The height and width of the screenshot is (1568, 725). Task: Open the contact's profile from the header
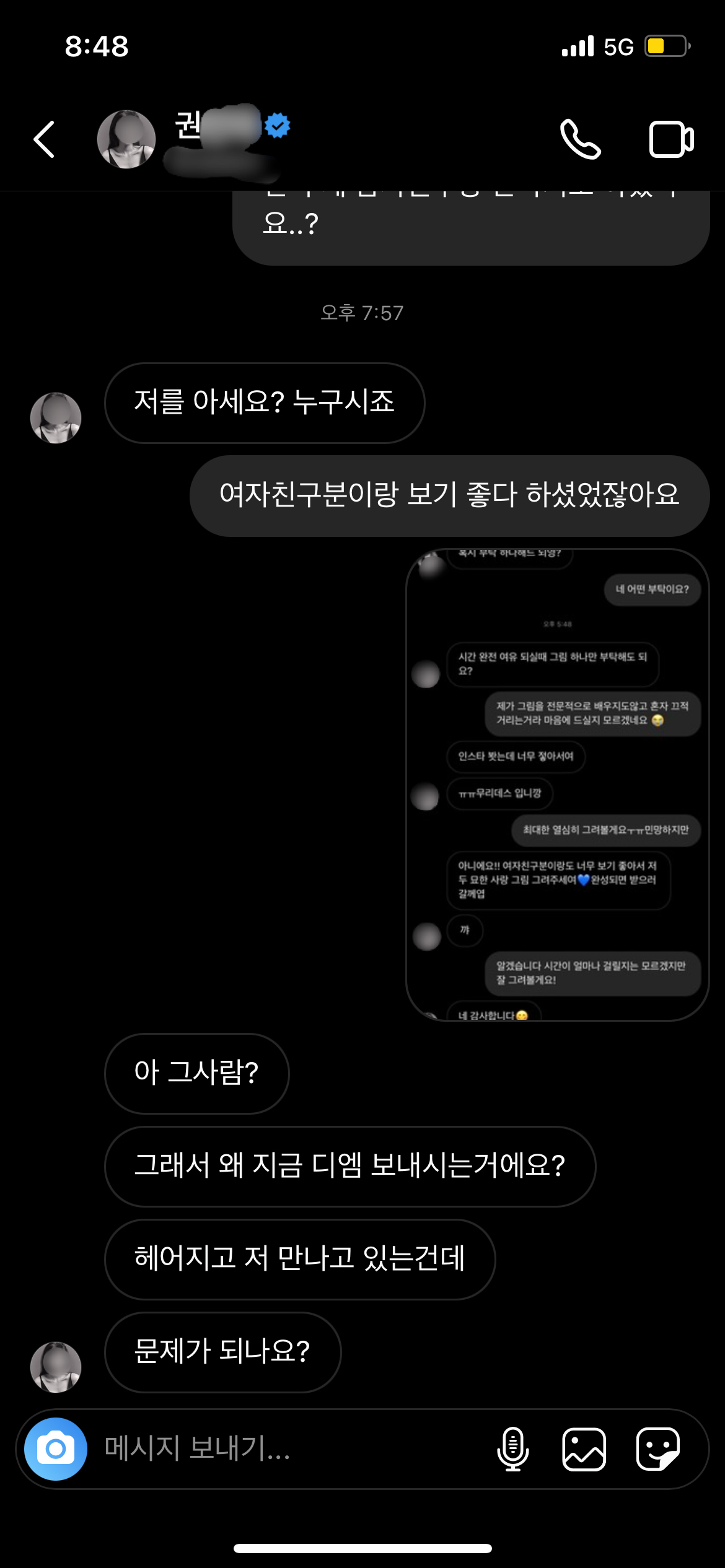pos(126,139)
